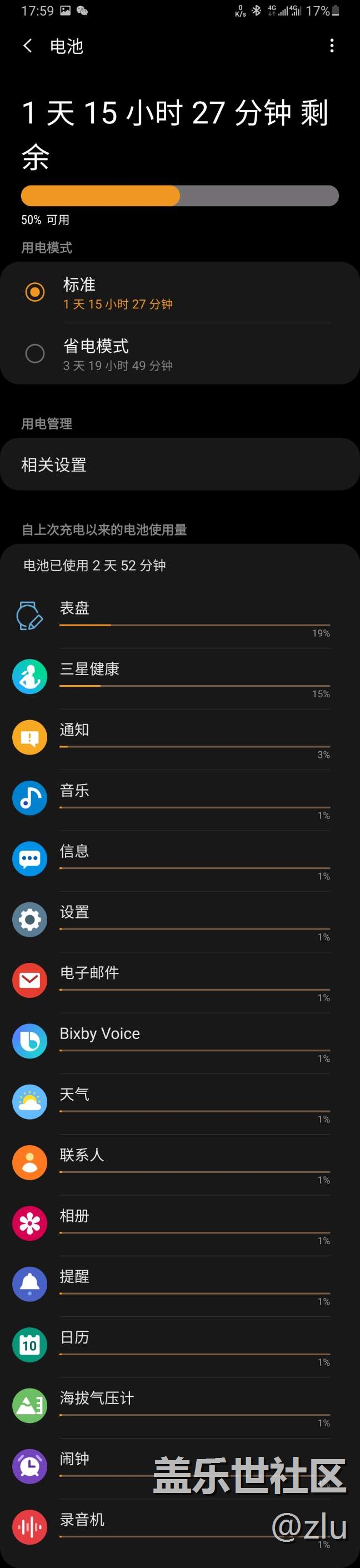
Task: Open 海拔气压计 usage details
Action: point(180,1409)
